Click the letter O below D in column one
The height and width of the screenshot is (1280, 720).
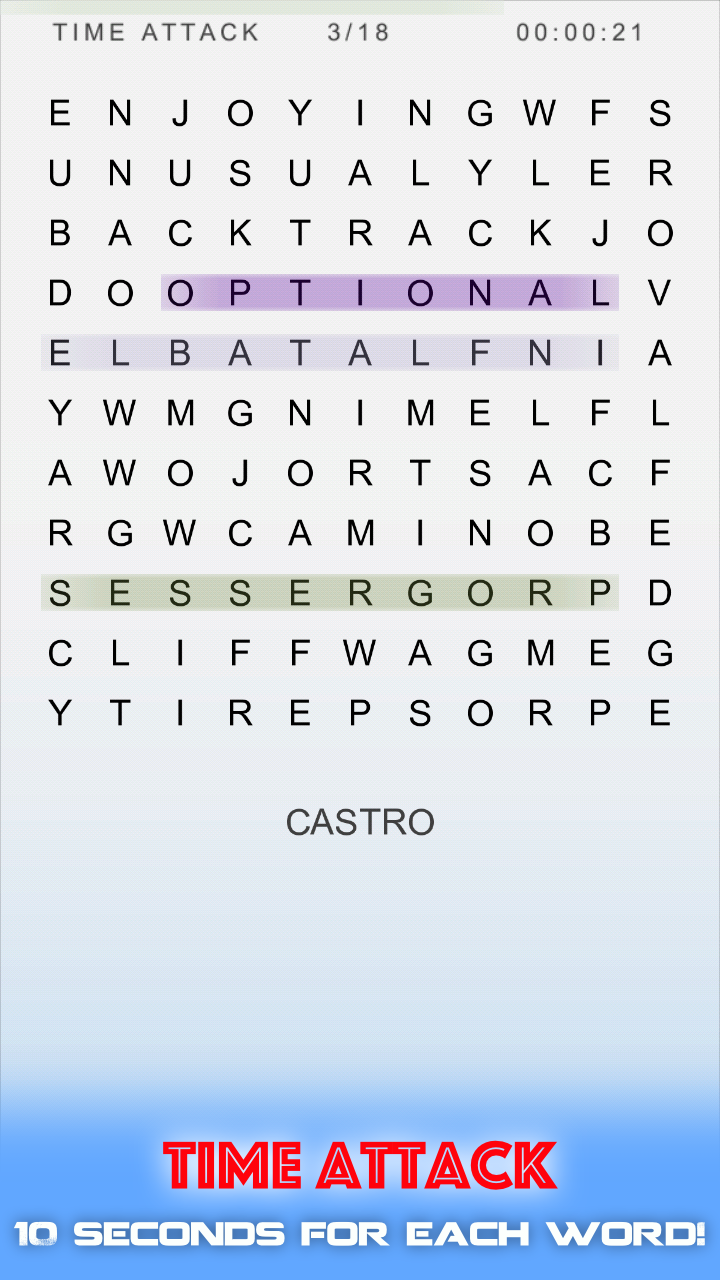121,293
